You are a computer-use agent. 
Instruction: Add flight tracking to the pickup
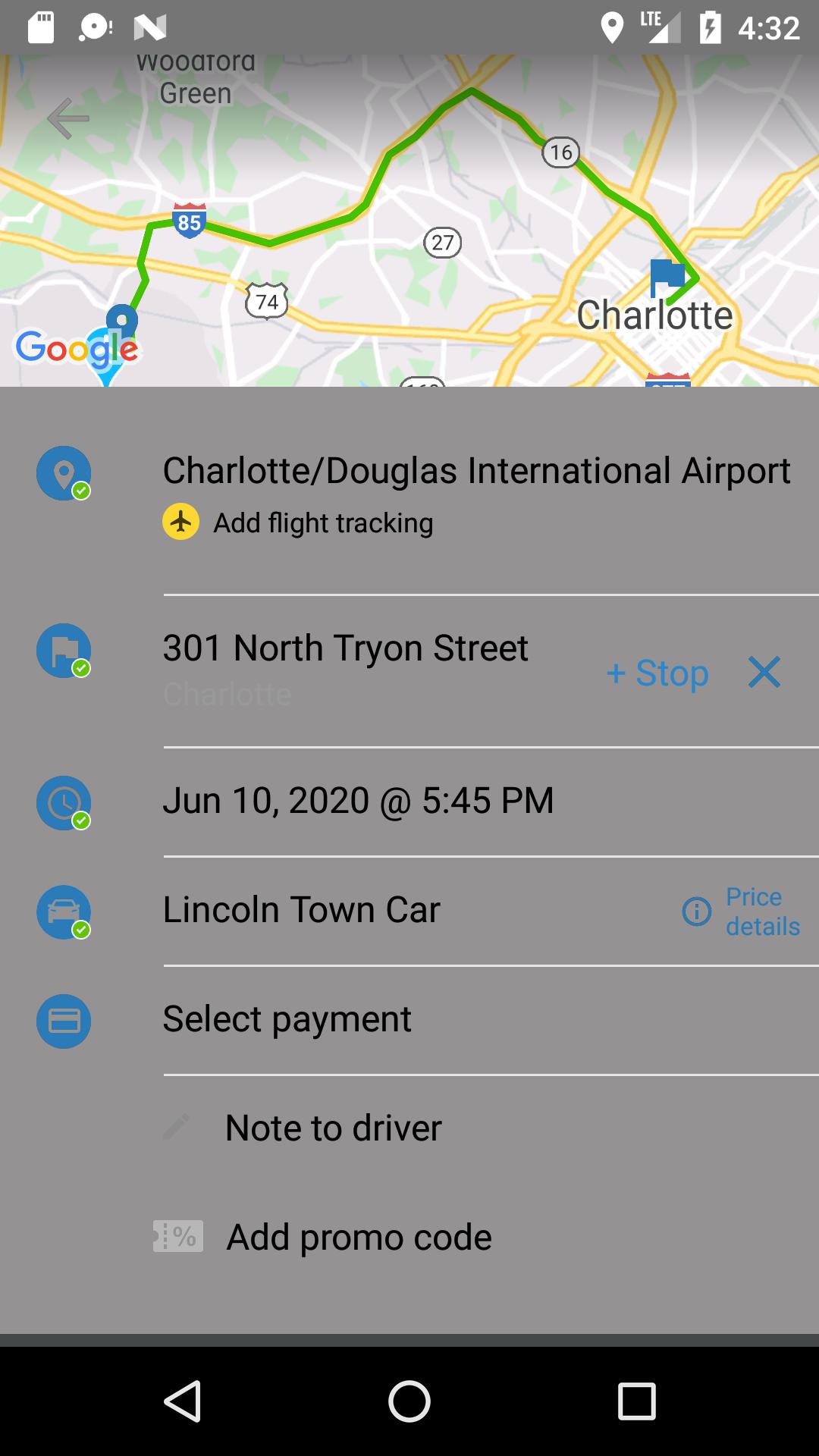click(323, 523)
